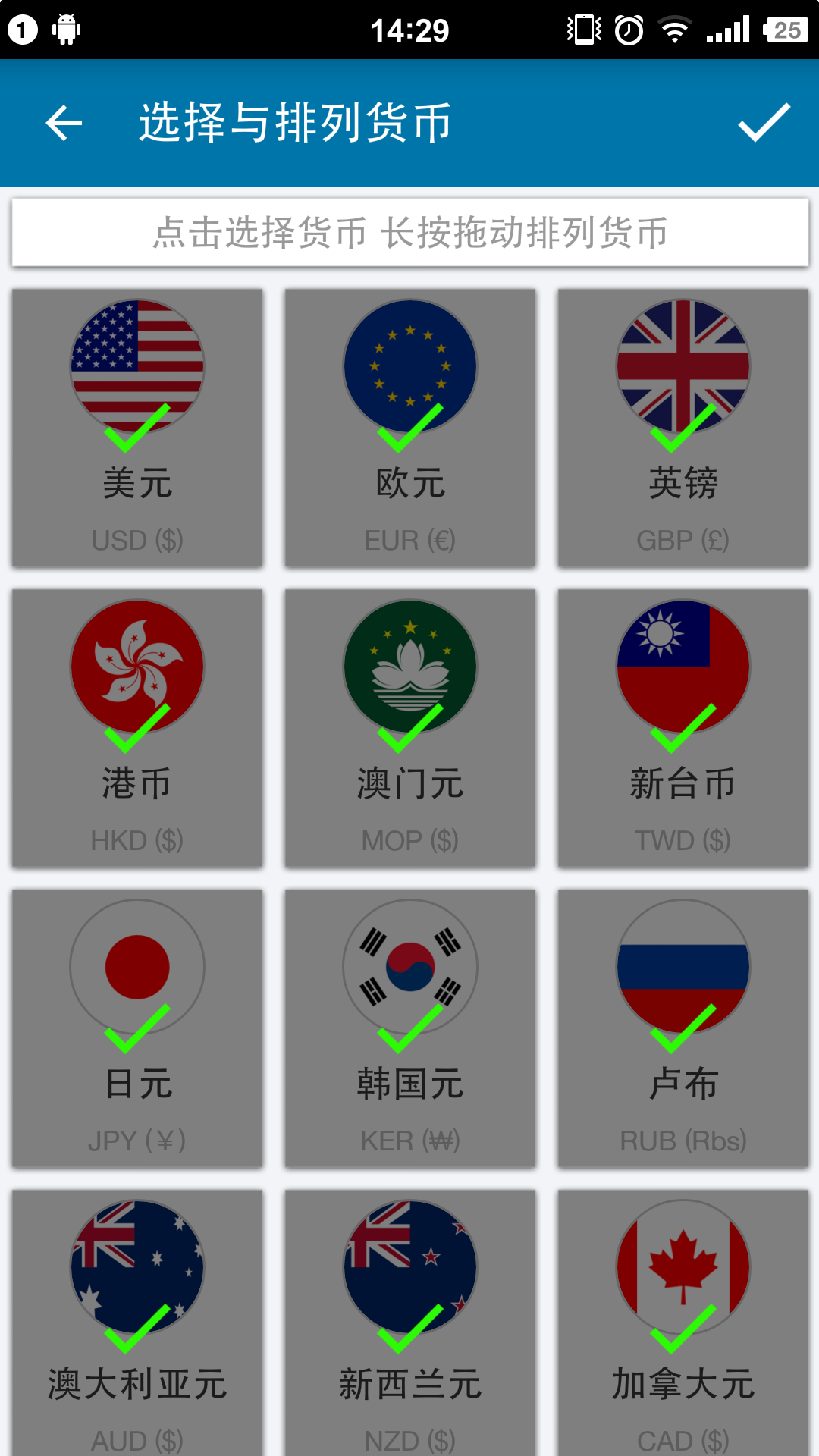Deselect the 澳大利亚元 AUD currency

(137, 1323)
